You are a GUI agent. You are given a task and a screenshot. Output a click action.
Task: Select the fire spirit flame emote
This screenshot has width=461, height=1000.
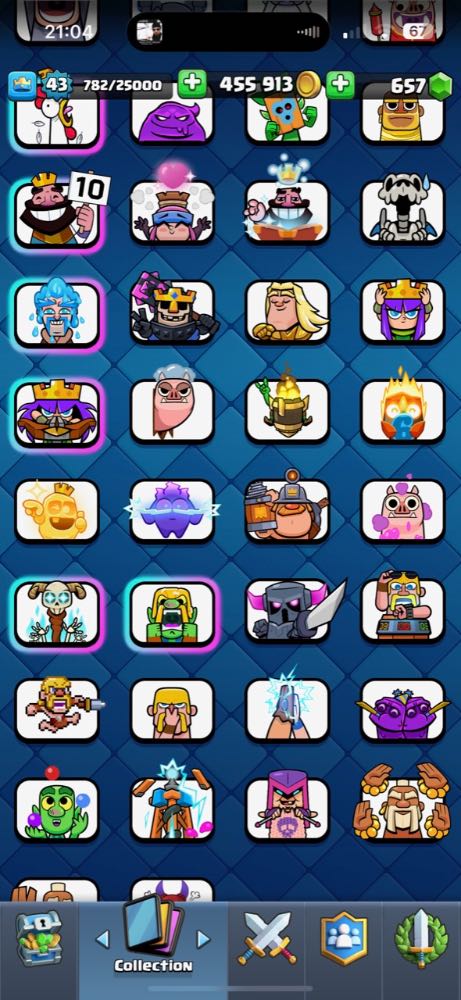(x=403, y=408)
